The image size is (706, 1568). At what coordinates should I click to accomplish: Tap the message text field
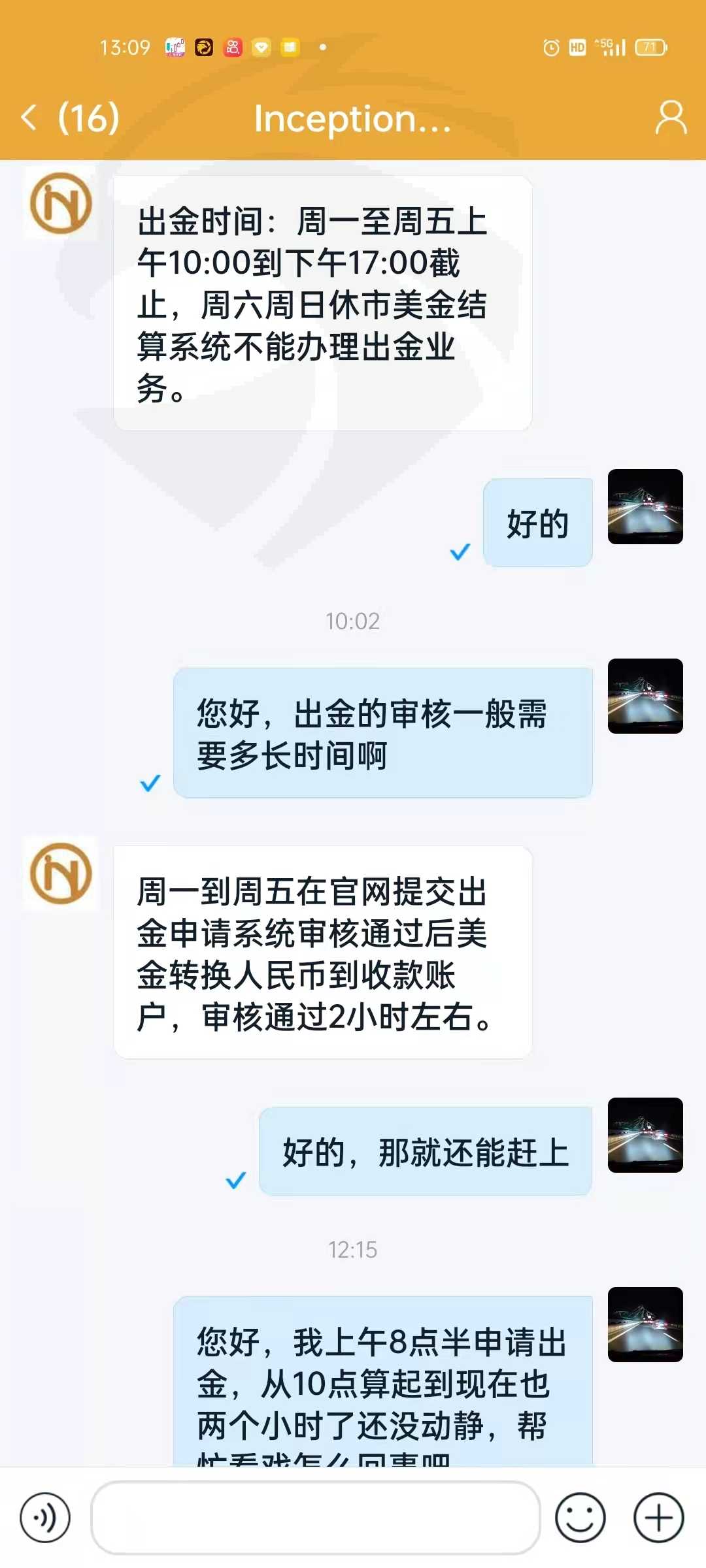pos(316,1517)
